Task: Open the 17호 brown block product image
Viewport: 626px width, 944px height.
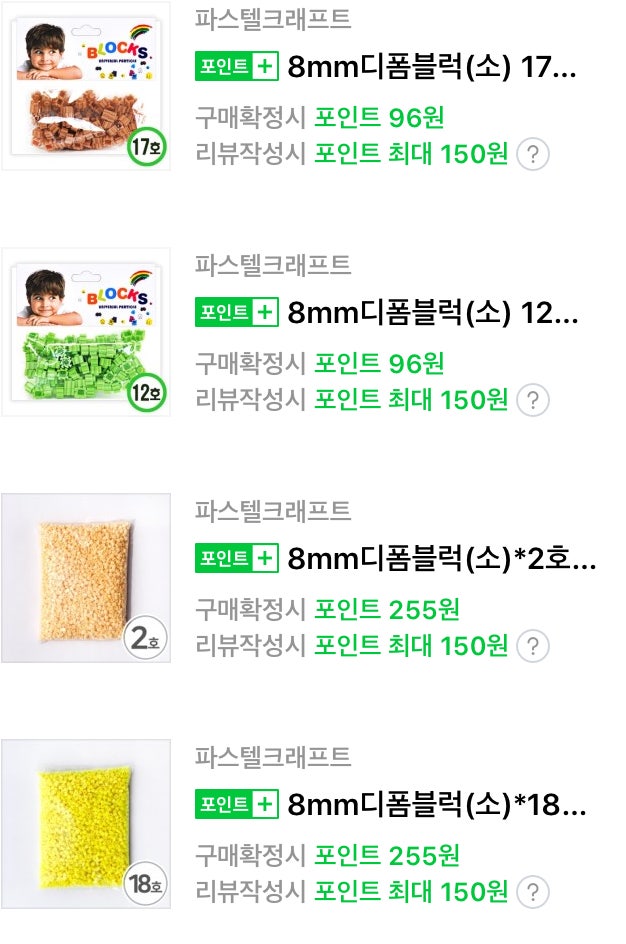Action: (x=86, y=86)
